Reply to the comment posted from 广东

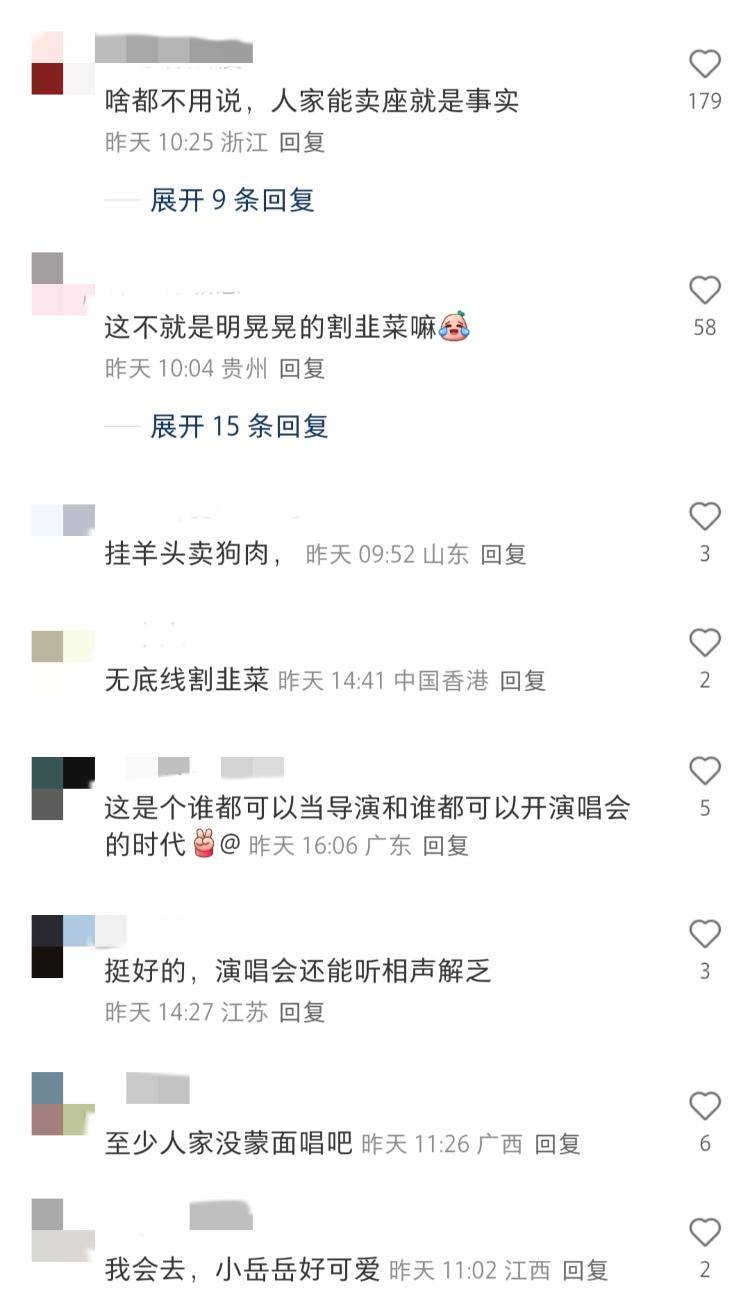(445, 846)
